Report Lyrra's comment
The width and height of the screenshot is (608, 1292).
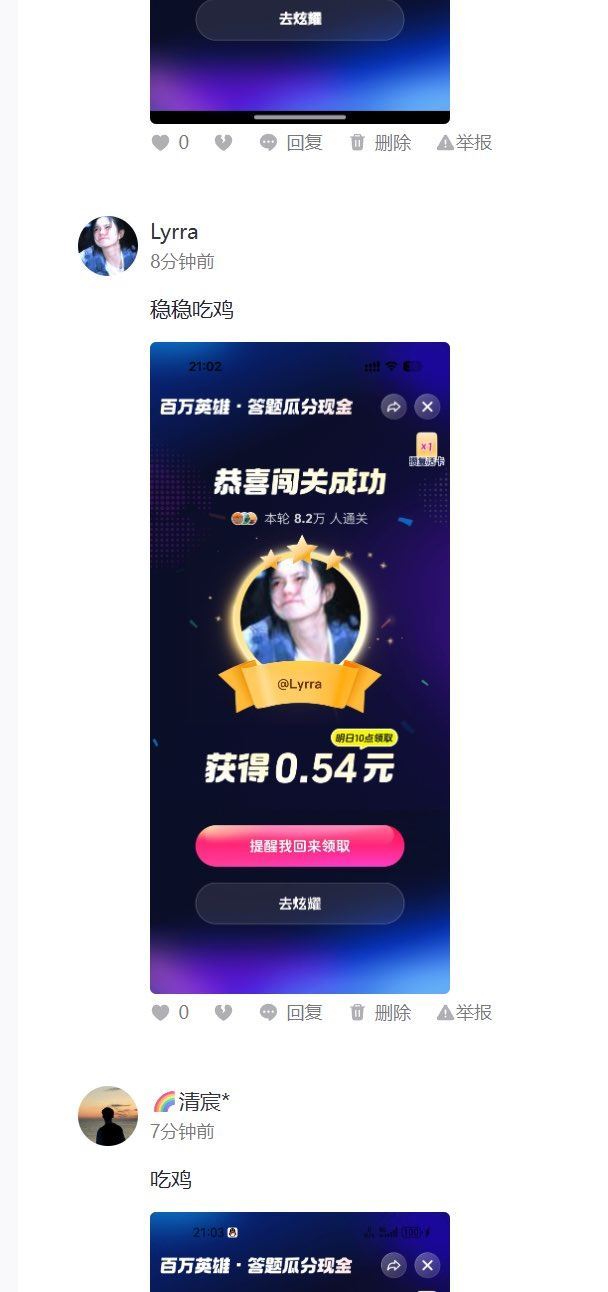465,1012
